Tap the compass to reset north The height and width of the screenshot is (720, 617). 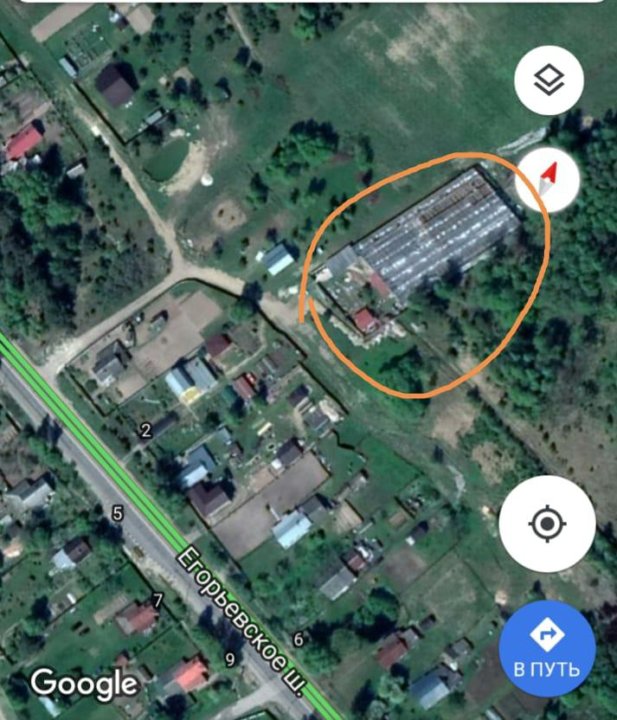coord(548,178)
